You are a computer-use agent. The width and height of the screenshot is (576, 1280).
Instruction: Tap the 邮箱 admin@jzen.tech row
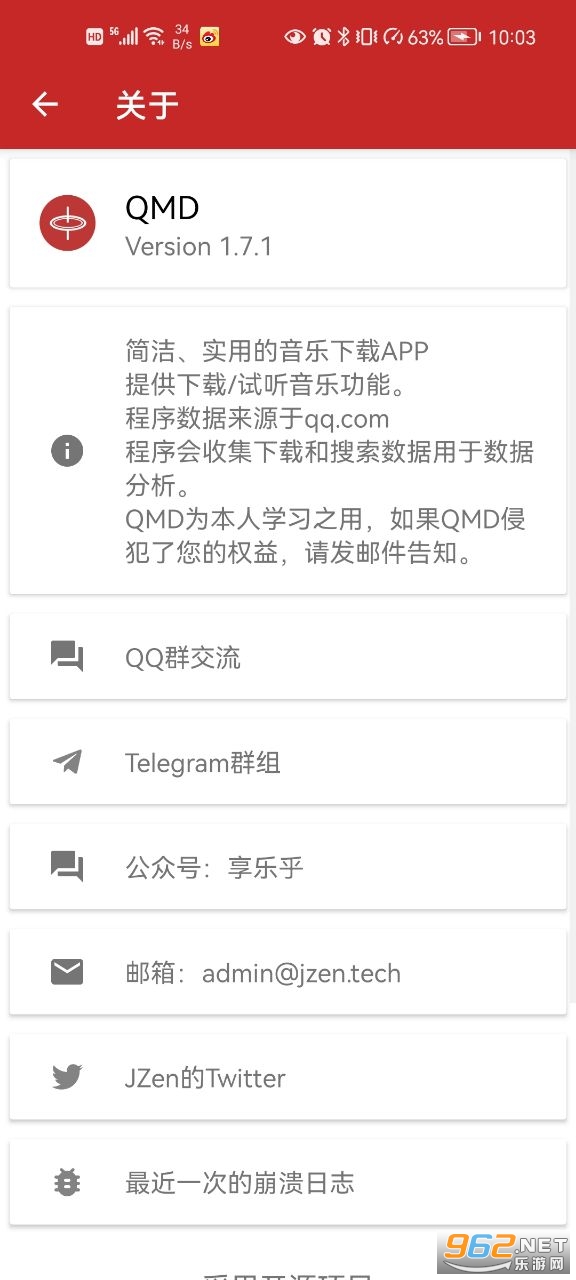click(x=288, y=972)
